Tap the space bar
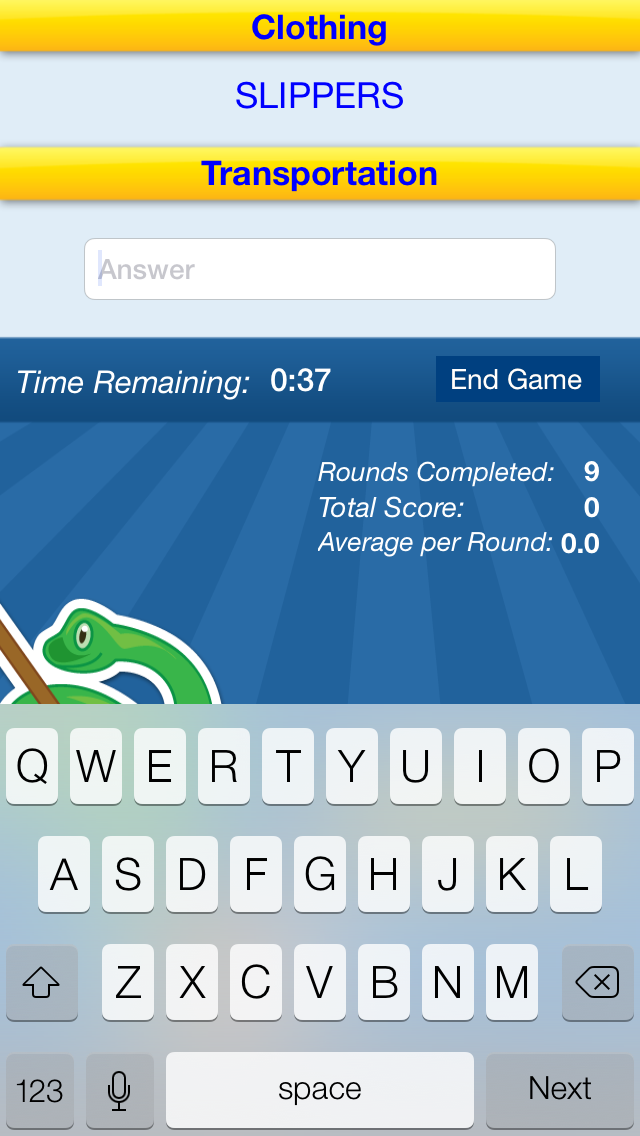The width and height of the screenshot is (640, 1136). pos(320,1089)
